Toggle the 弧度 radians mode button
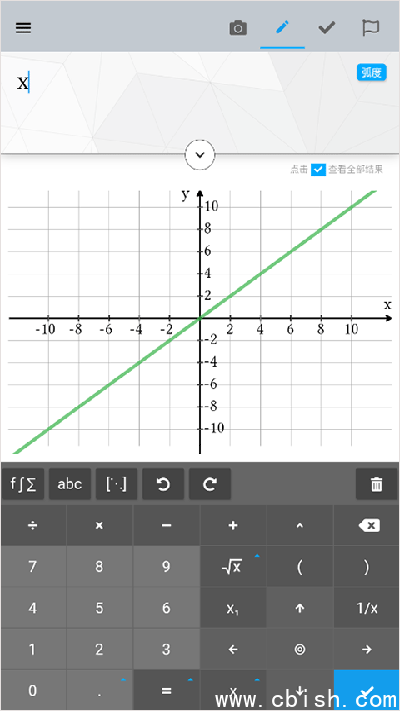400x711 pixels. coord(371,73)
